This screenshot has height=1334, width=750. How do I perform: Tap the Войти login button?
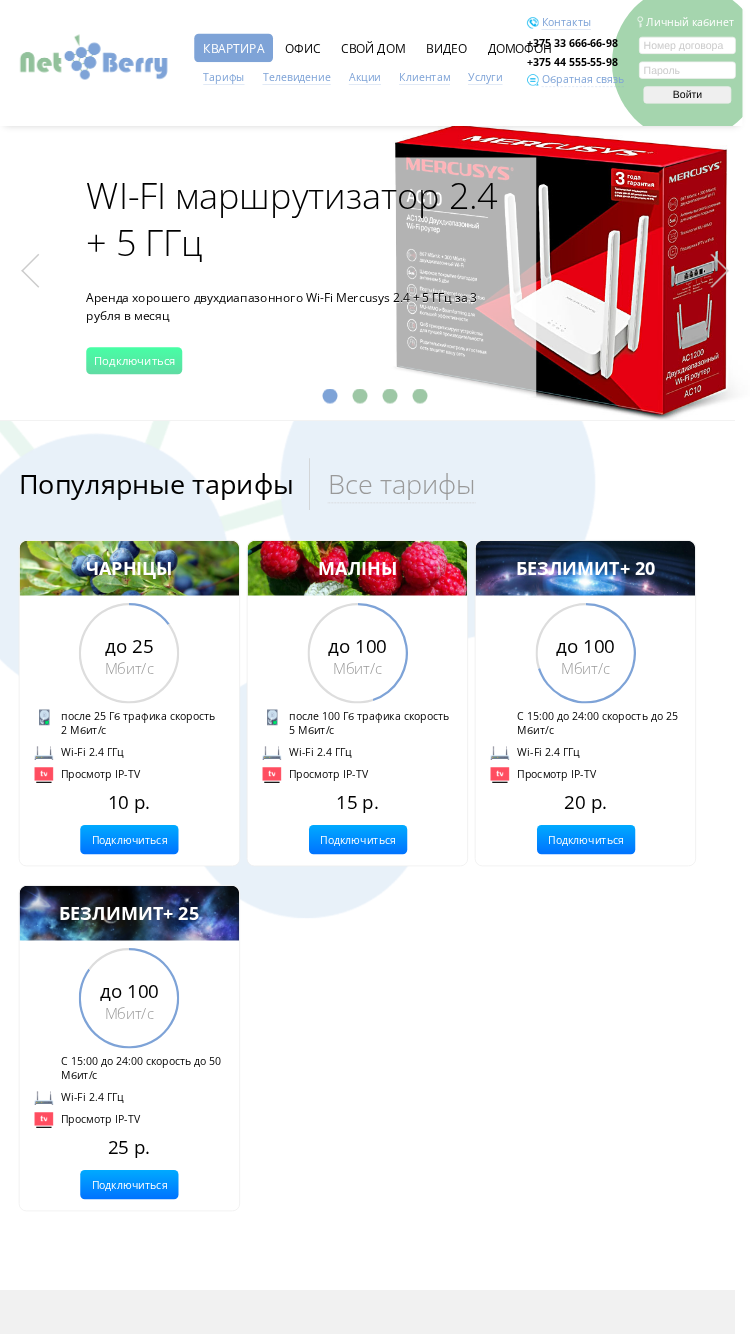coord(687,95)
